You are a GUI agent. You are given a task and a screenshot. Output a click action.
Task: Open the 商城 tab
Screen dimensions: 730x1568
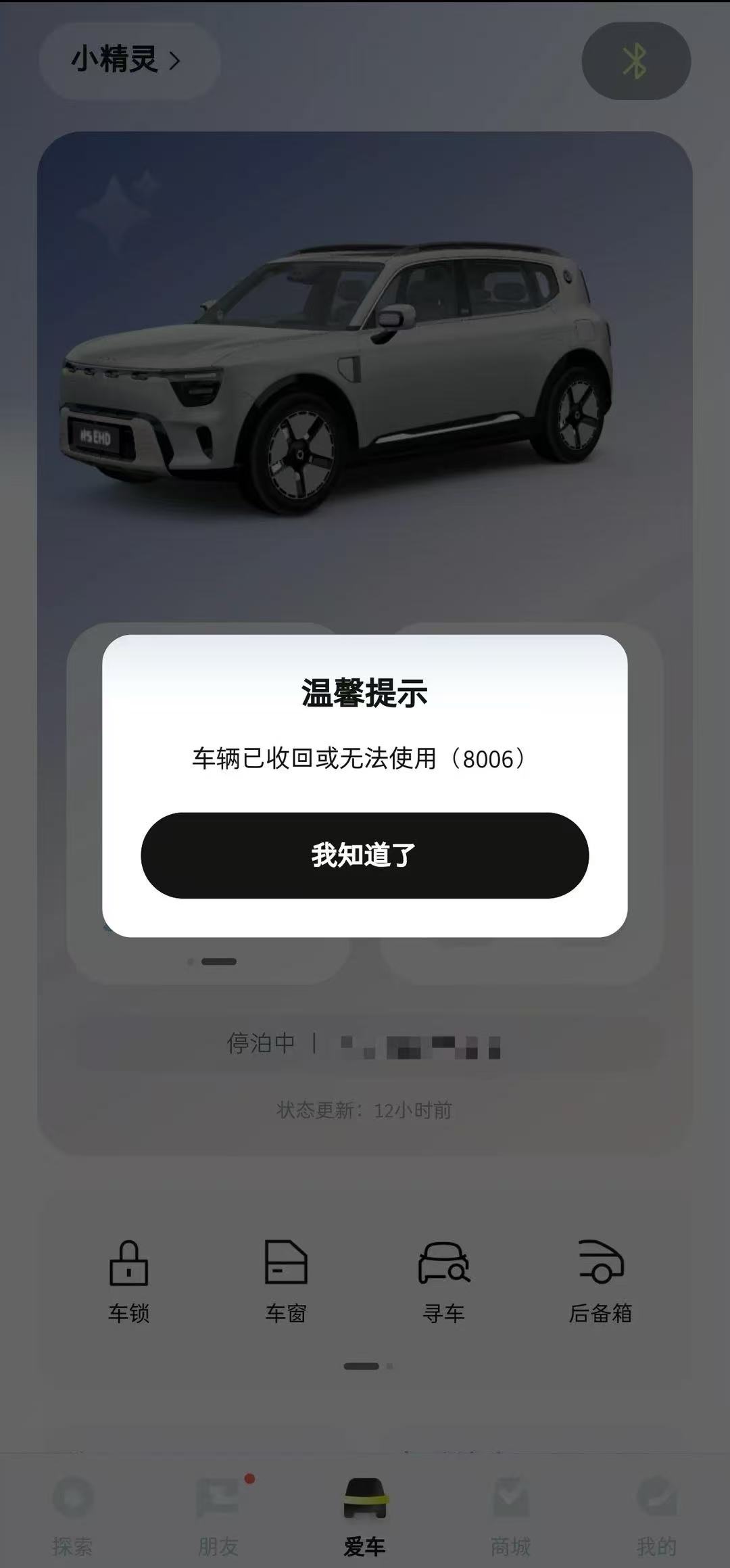[x=510, y=1515]
